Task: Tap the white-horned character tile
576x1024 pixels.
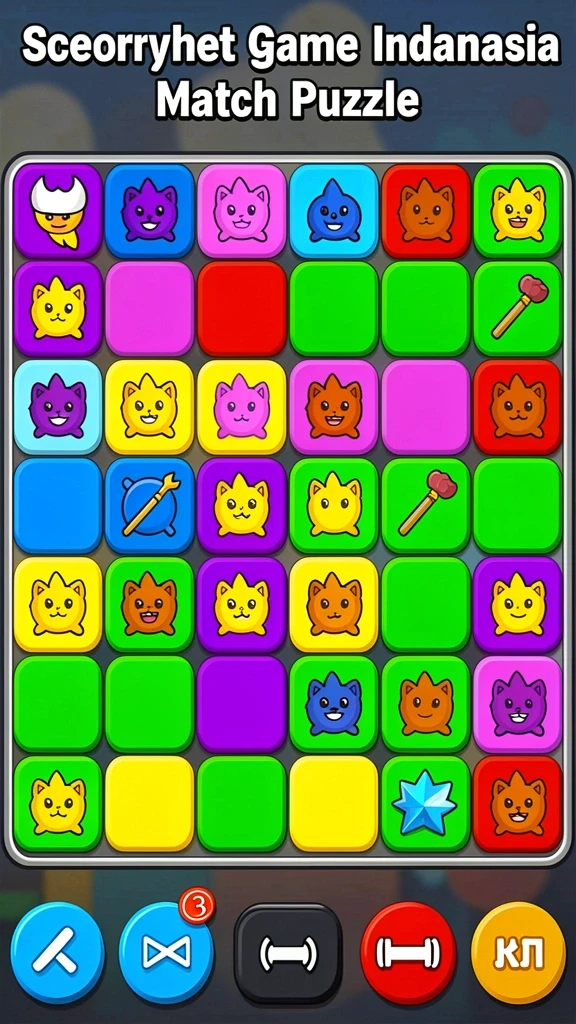Action: point(58,211)
